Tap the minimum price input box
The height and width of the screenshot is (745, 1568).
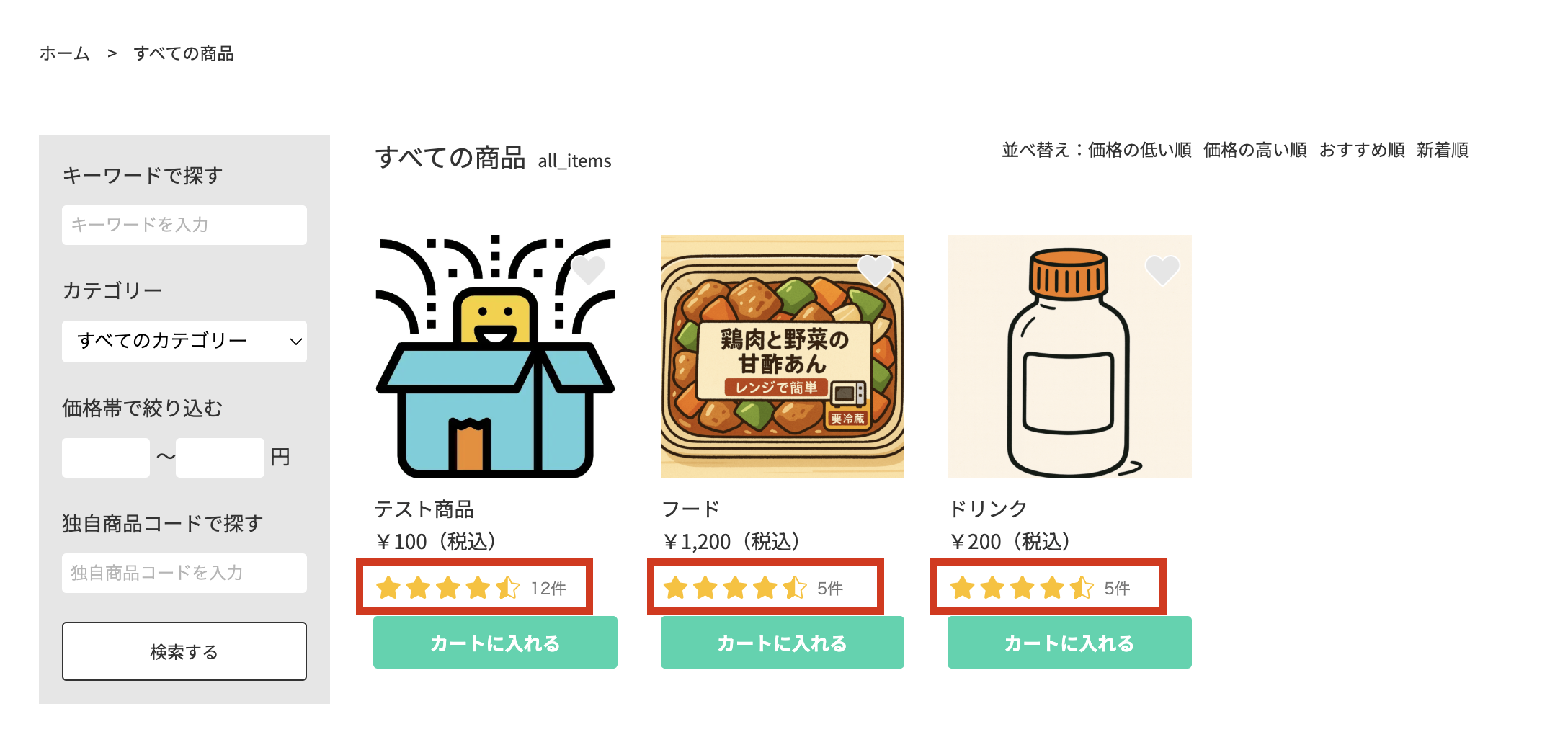106,458
